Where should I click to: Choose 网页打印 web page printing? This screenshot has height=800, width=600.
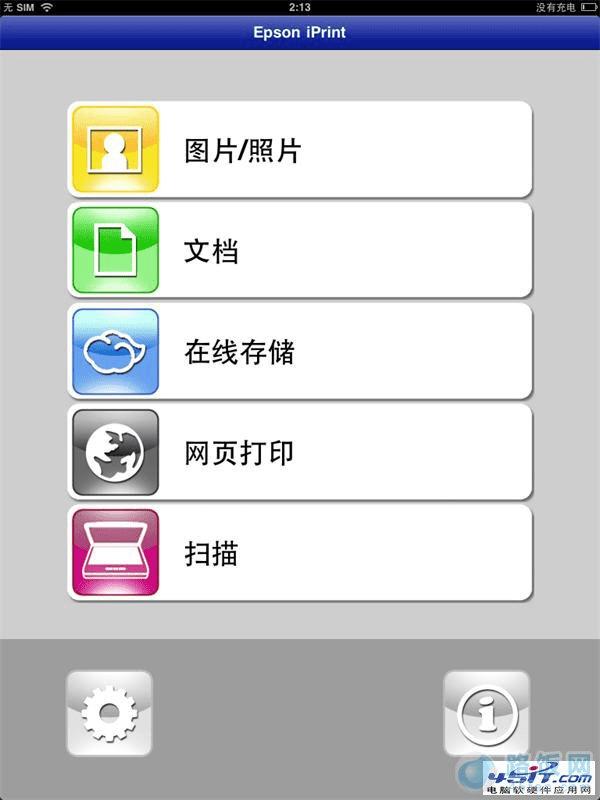tap(299, 453)
